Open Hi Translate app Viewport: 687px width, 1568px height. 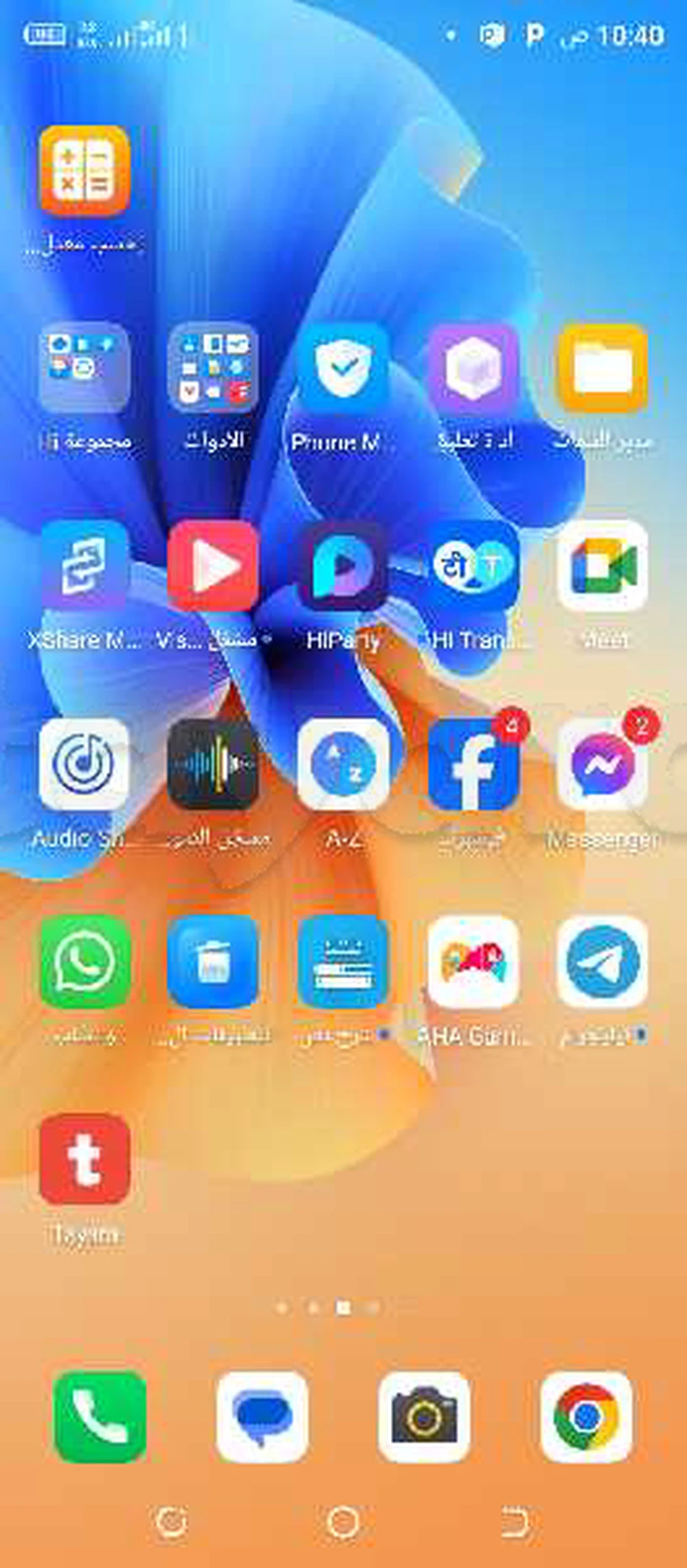tap(473, 566)
